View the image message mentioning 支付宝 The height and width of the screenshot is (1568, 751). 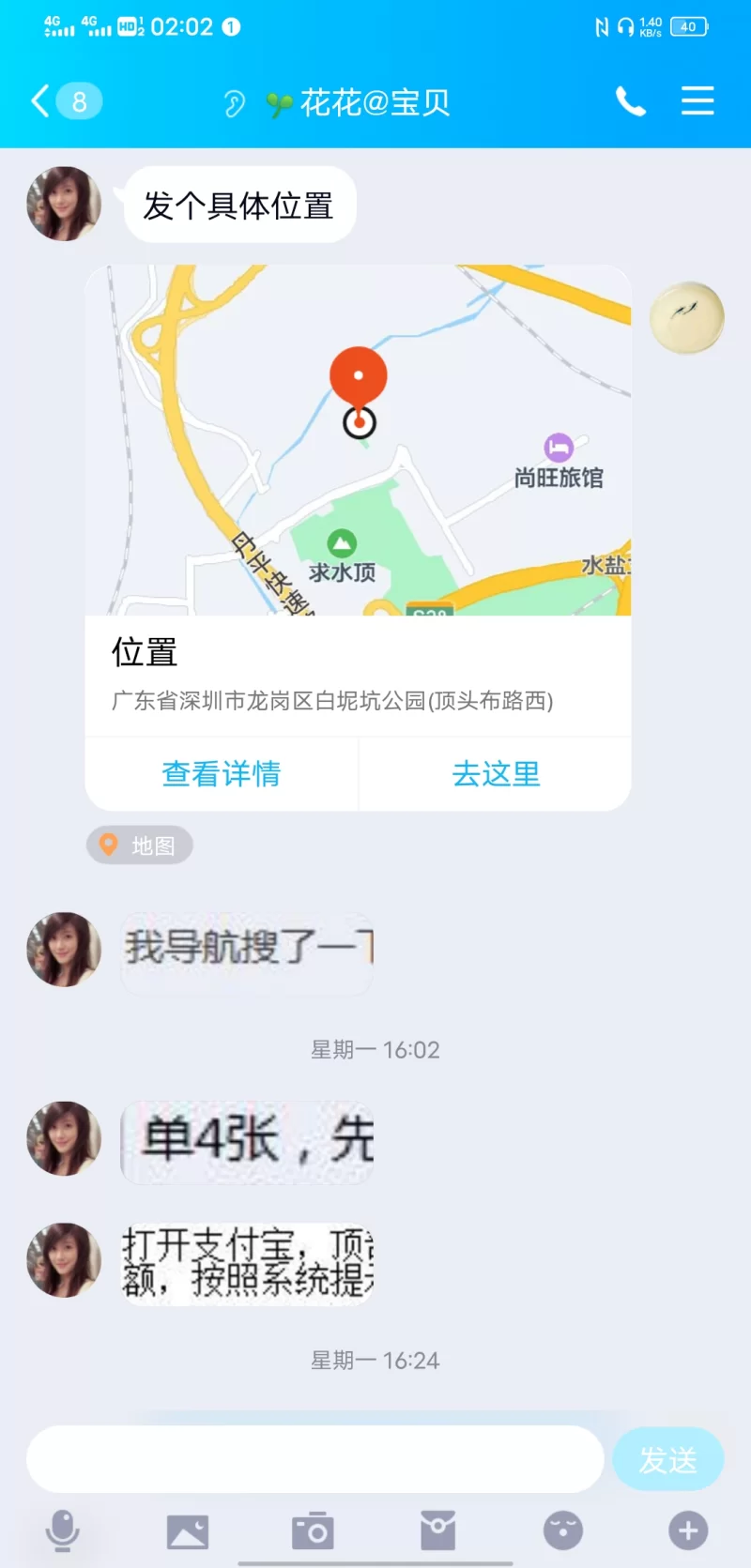pyautogui.click(x=248, y=1264)
